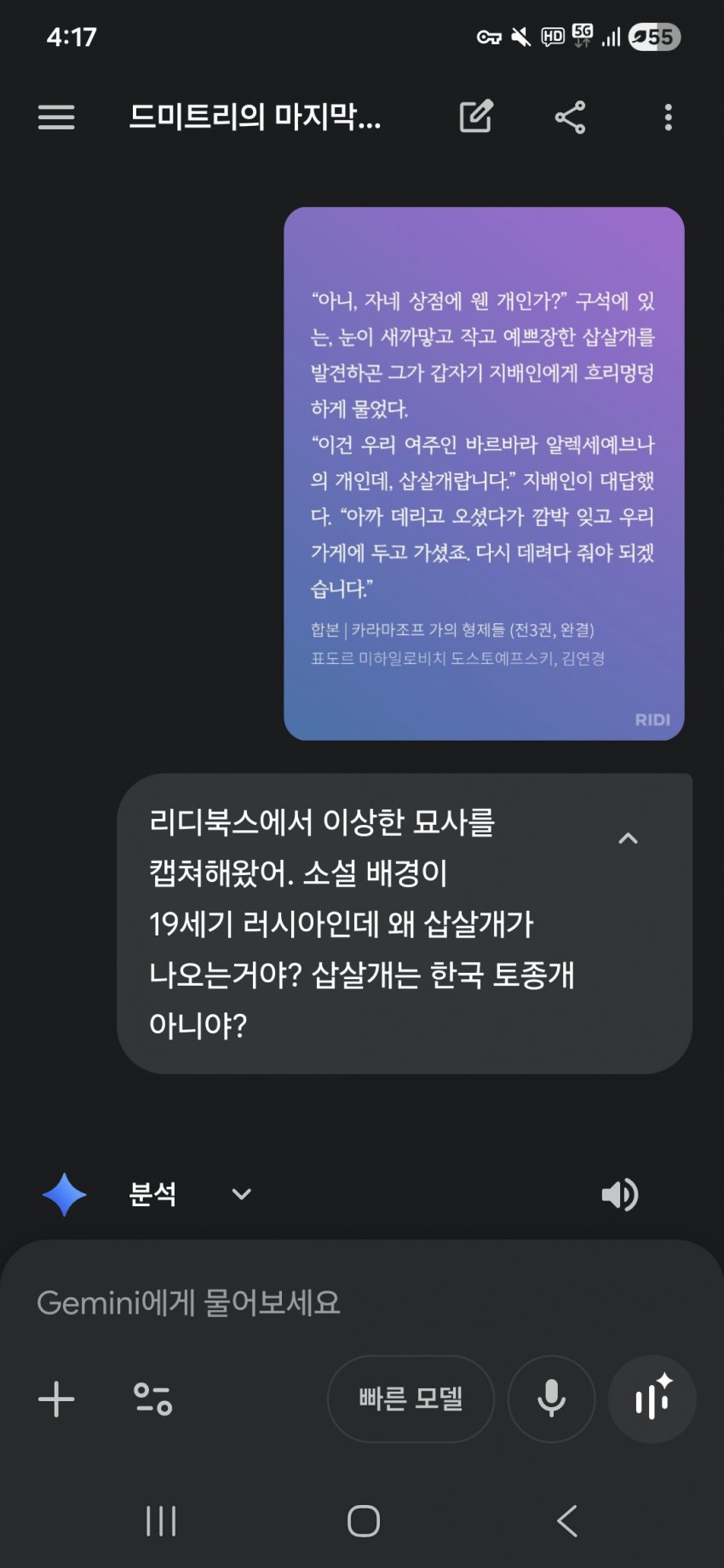Open the attached RIDI quote image
Image resolution: width=724 pixels, height=1568 pixels.
[484, 473]
